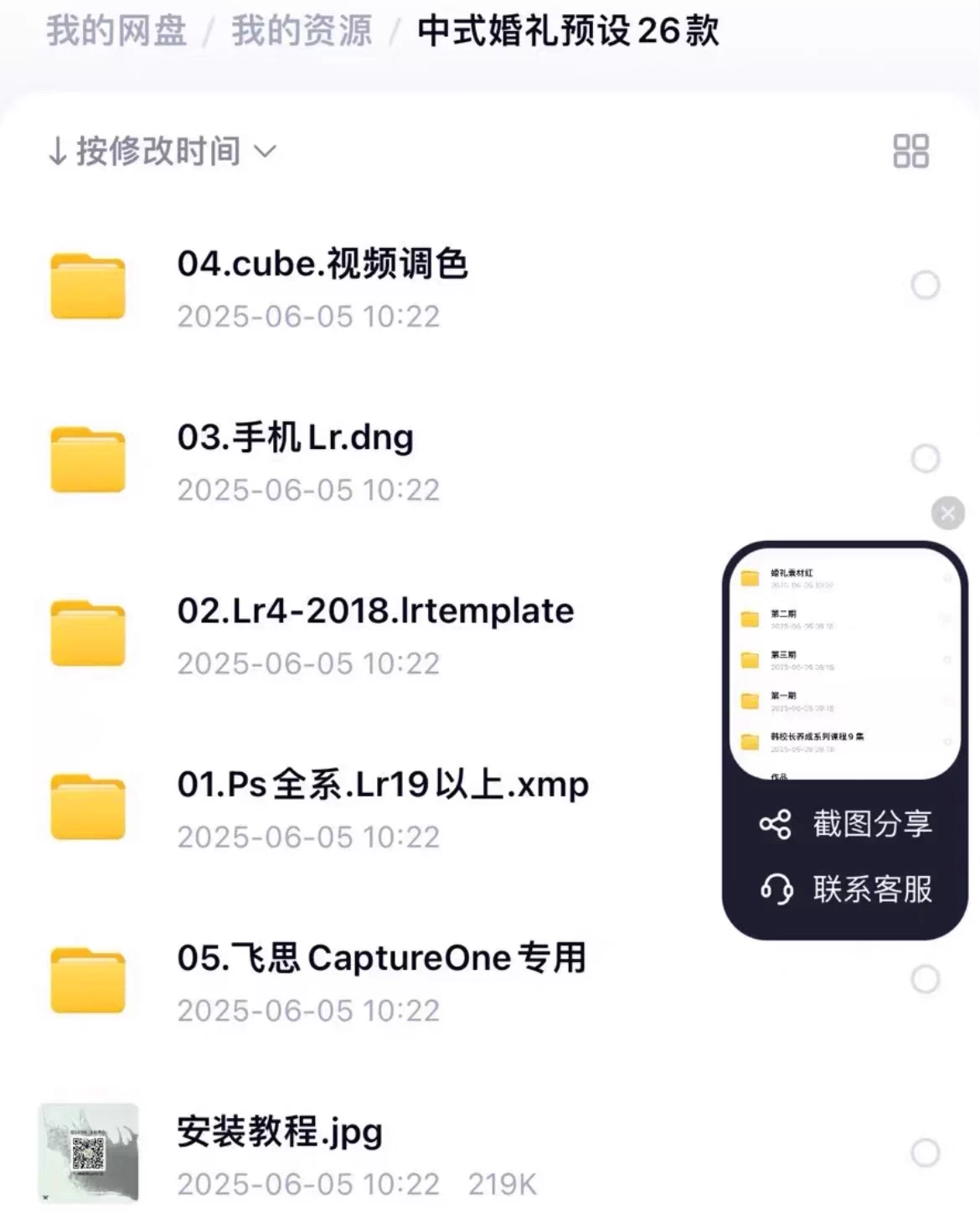980x1216 pixels.
Task: Open the 按修改时间 sort dropdown
Action: coord(161,152)
